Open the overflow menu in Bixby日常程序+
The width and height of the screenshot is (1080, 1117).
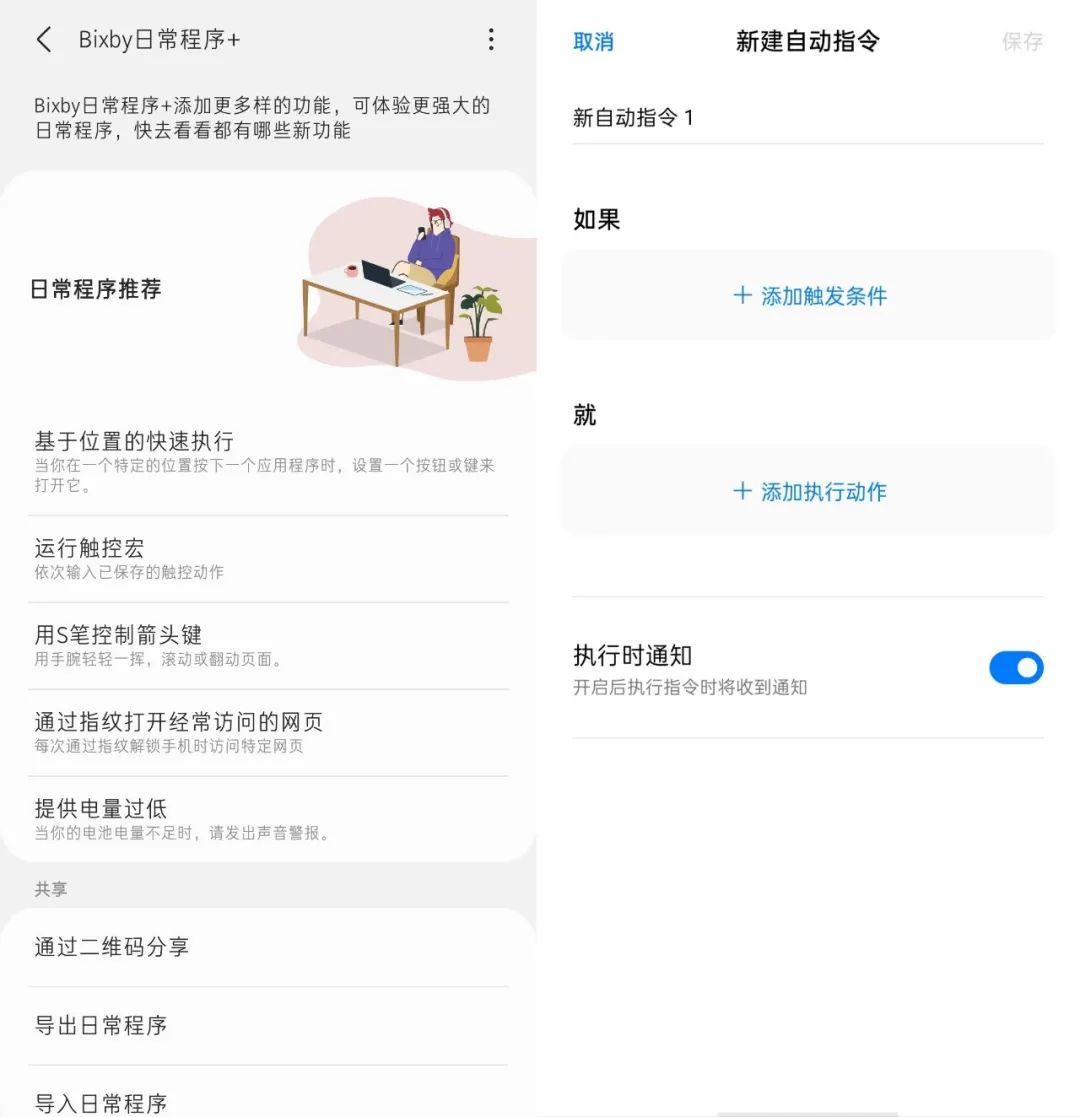[x=490, y=40]
